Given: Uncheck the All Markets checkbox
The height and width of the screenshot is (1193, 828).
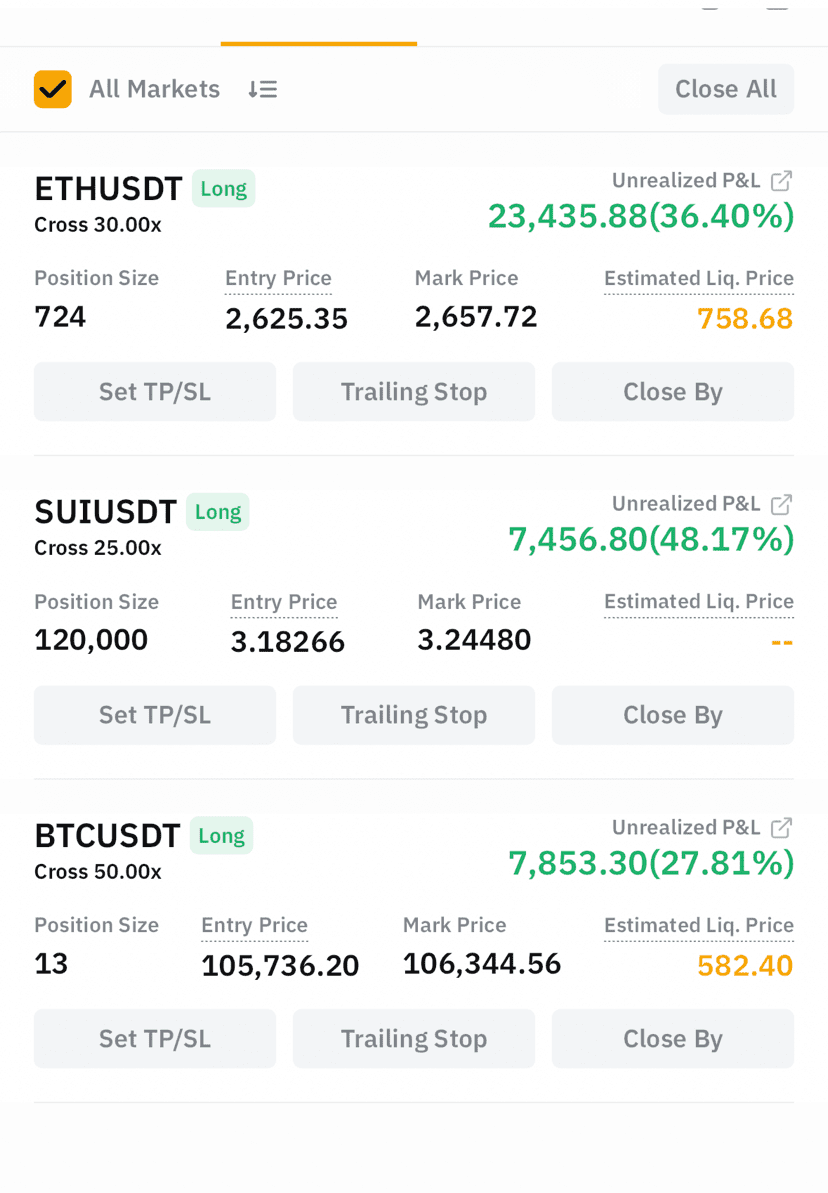Looking at the screenshot, I should point(53,89).
